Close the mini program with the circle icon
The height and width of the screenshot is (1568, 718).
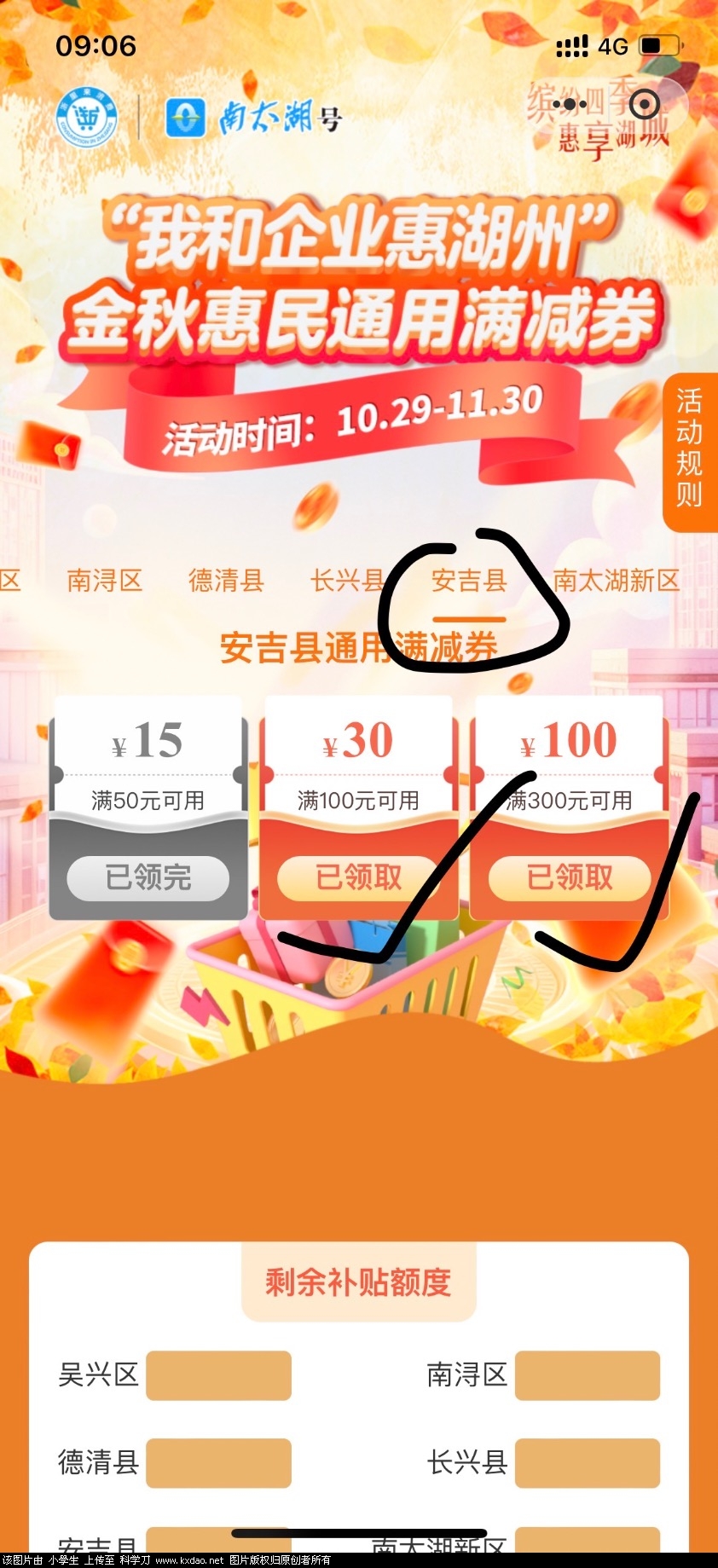(x=645, y=105)
